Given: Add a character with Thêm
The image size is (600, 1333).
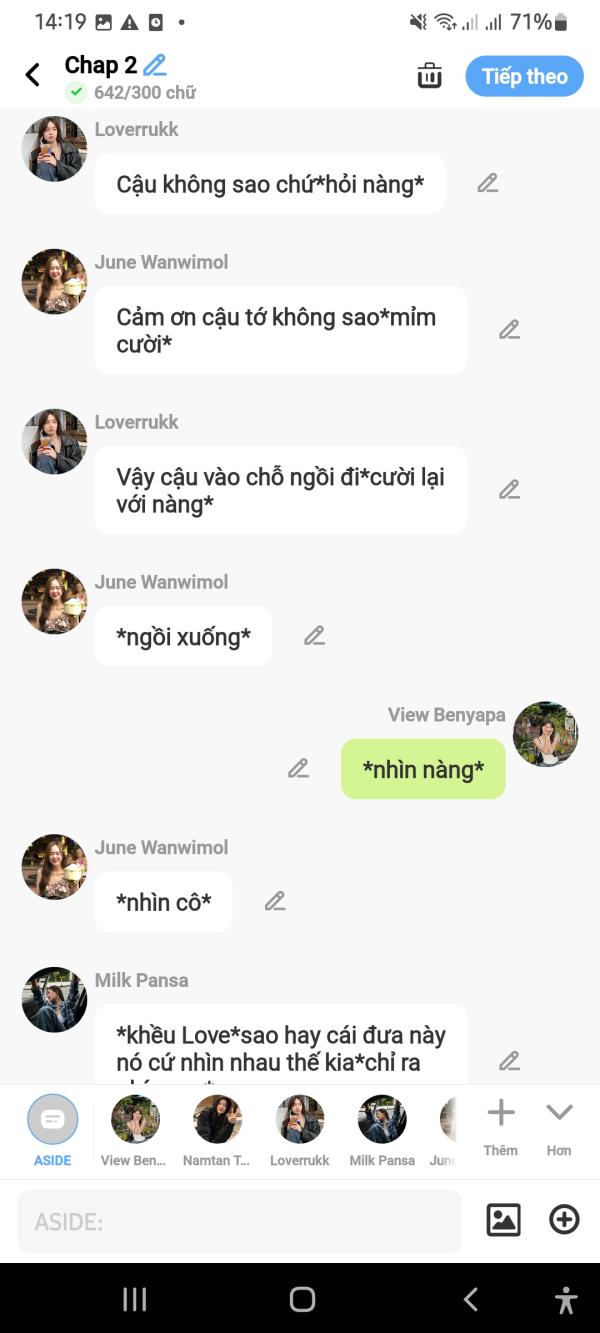Looking at the screenshot, I should [x=500, y=1124].
